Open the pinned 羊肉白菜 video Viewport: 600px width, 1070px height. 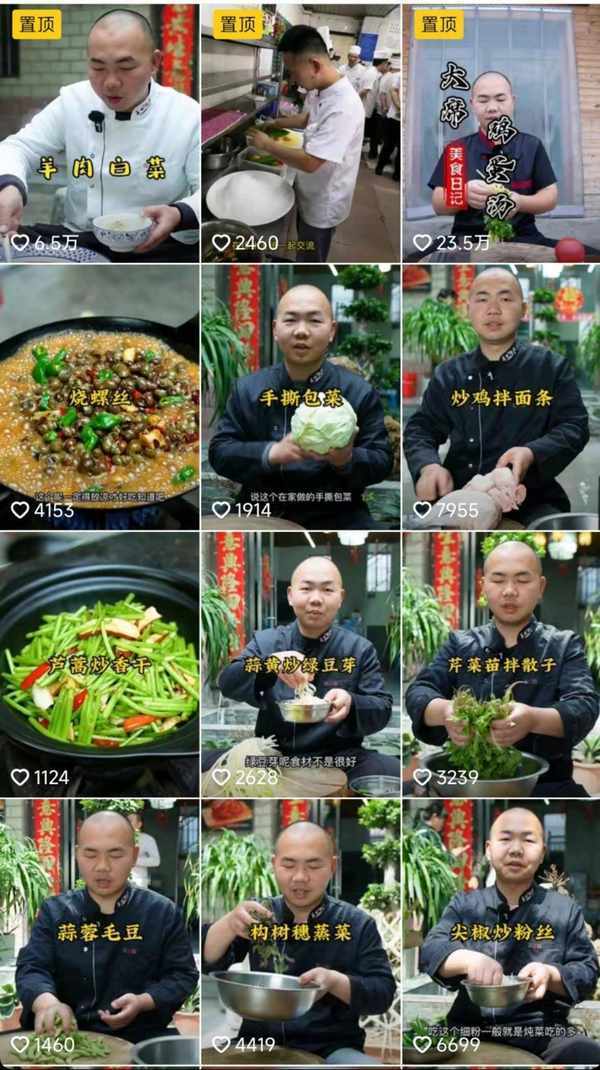click(x=99, y=130)
